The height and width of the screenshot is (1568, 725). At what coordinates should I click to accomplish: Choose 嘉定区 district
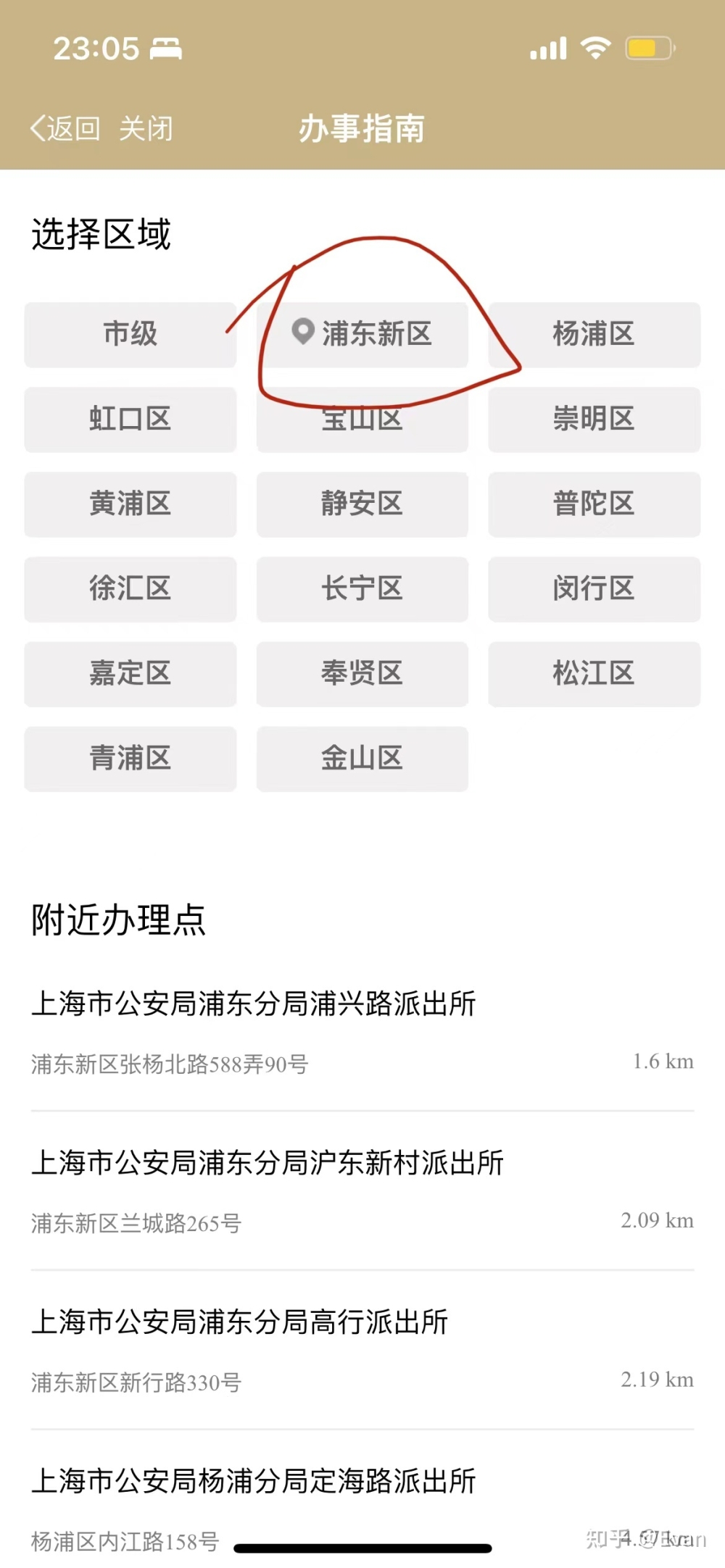pyautogui.click(x=130, y=674)
